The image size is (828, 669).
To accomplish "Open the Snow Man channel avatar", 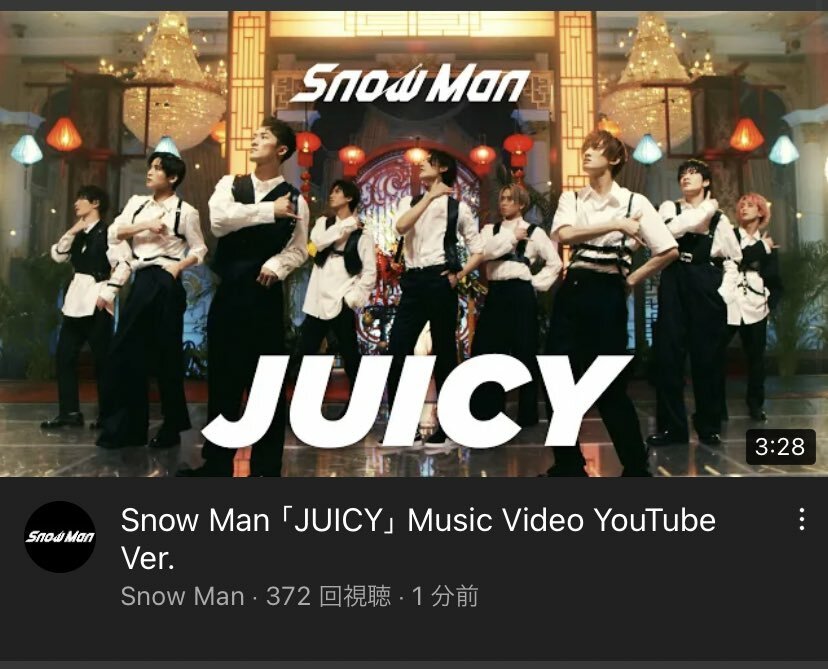I will pyautogui.click(x=60, y=537).
